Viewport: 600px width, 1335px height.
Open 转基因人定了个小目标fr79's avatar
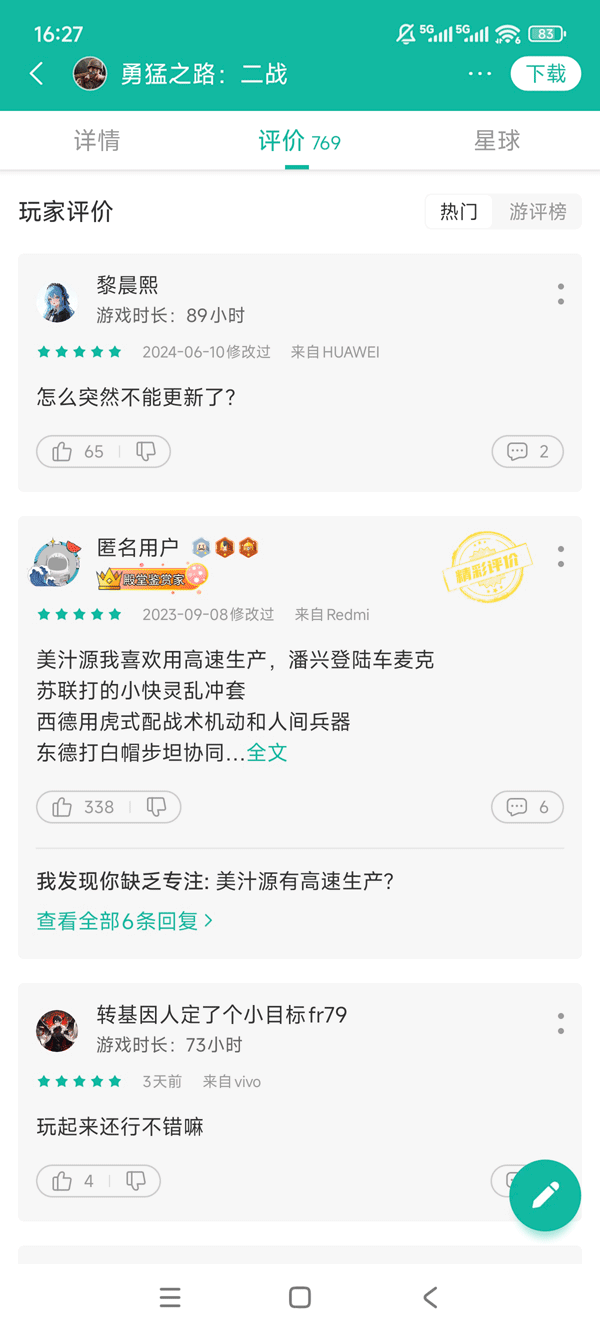coord(57,1030)
